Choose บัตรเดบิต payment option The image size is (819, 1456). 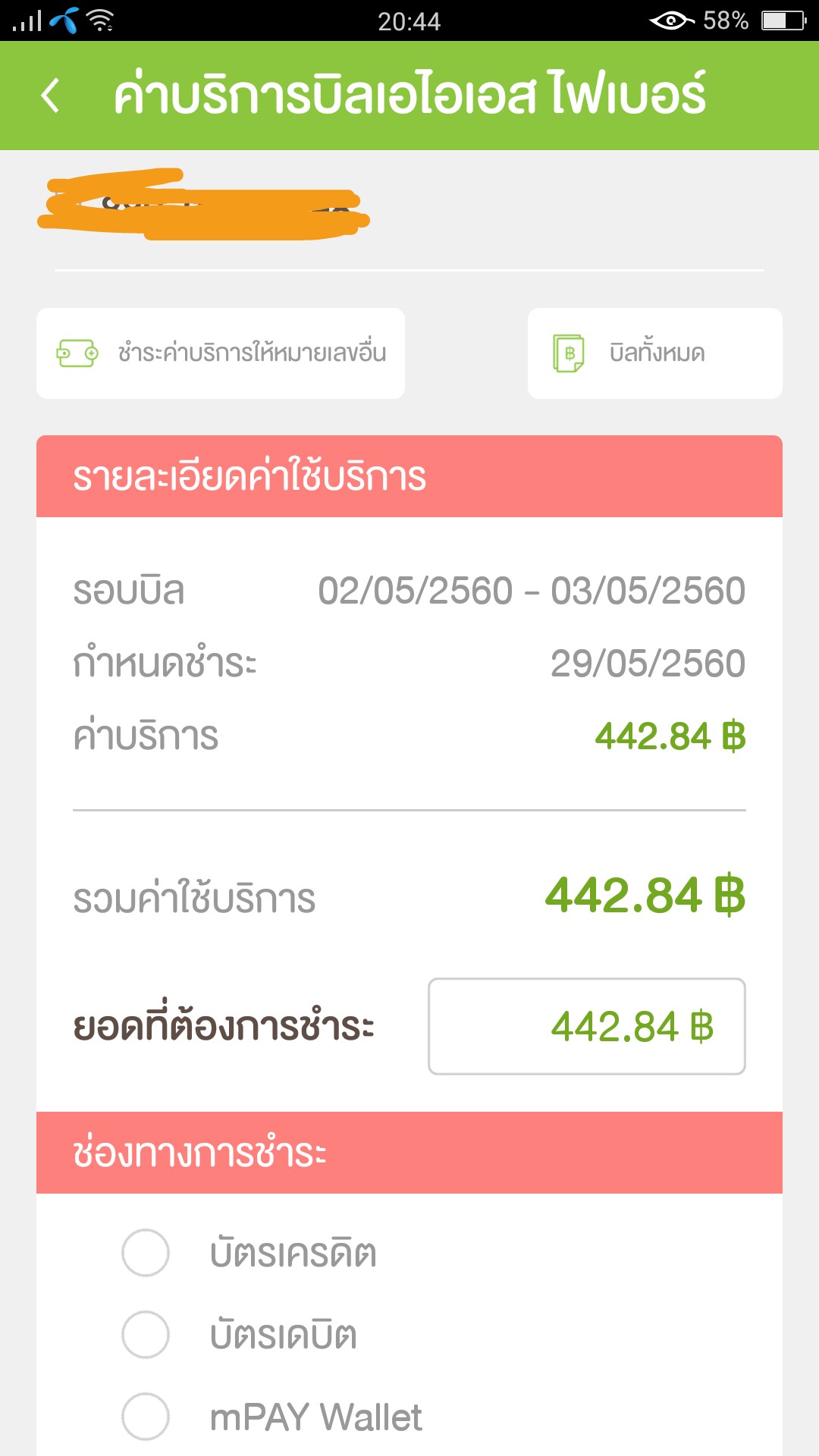pos(146,1335)
